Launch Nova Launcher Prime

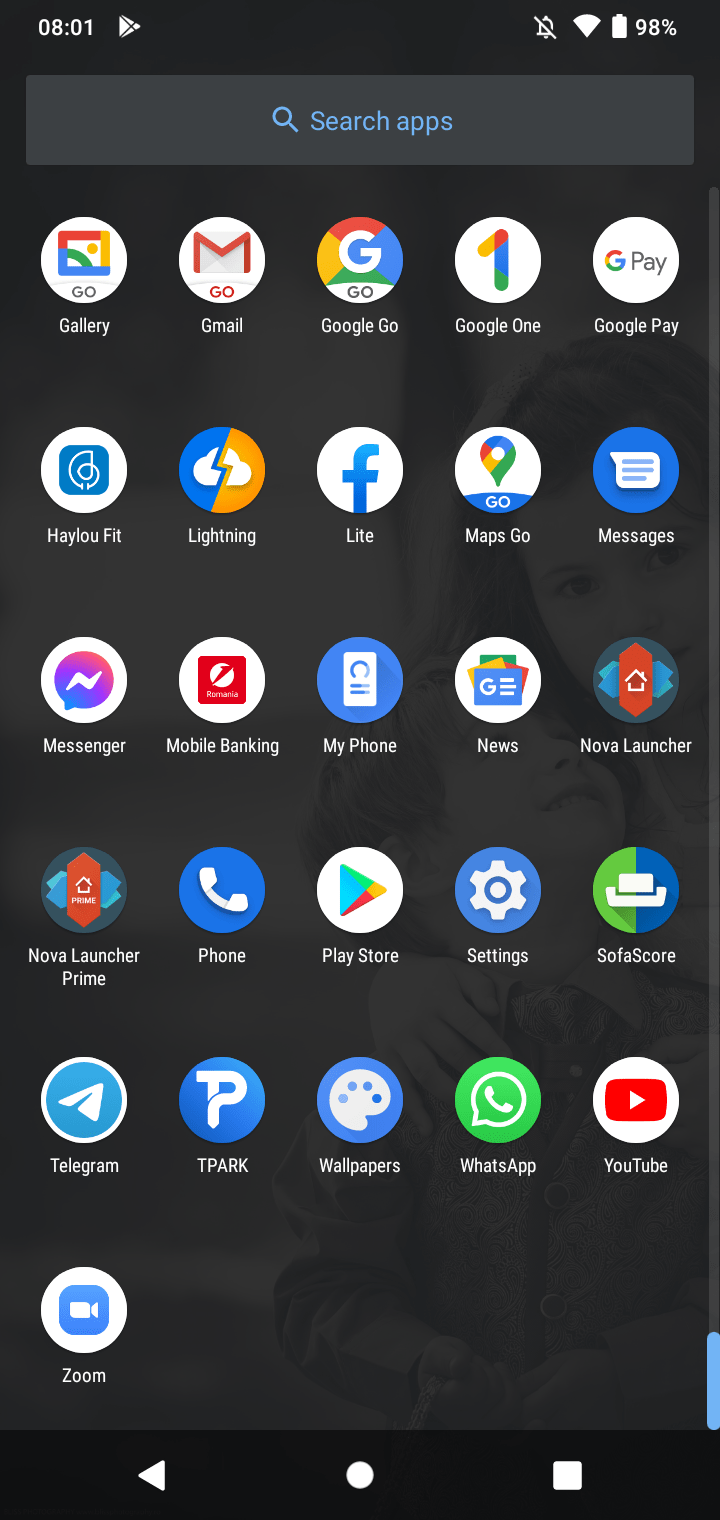click(84, 890)
